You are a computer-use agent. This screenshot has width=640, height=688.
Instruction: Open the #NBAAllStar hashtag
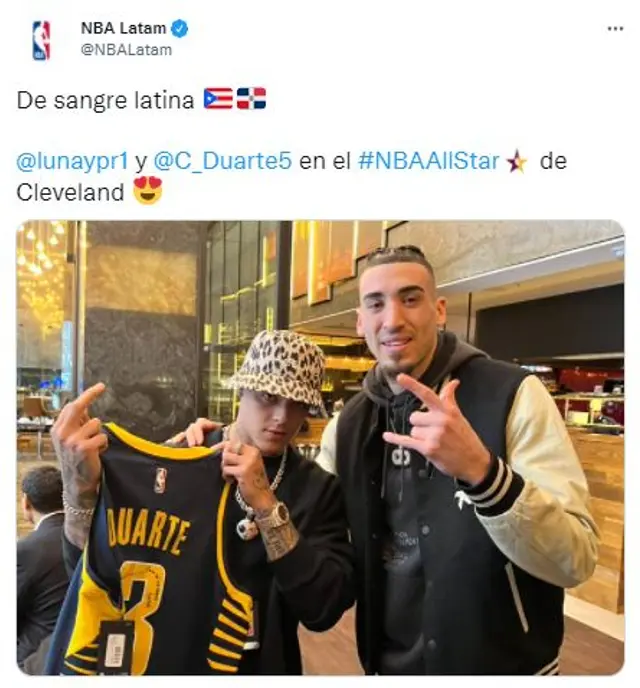click(428, 161)
